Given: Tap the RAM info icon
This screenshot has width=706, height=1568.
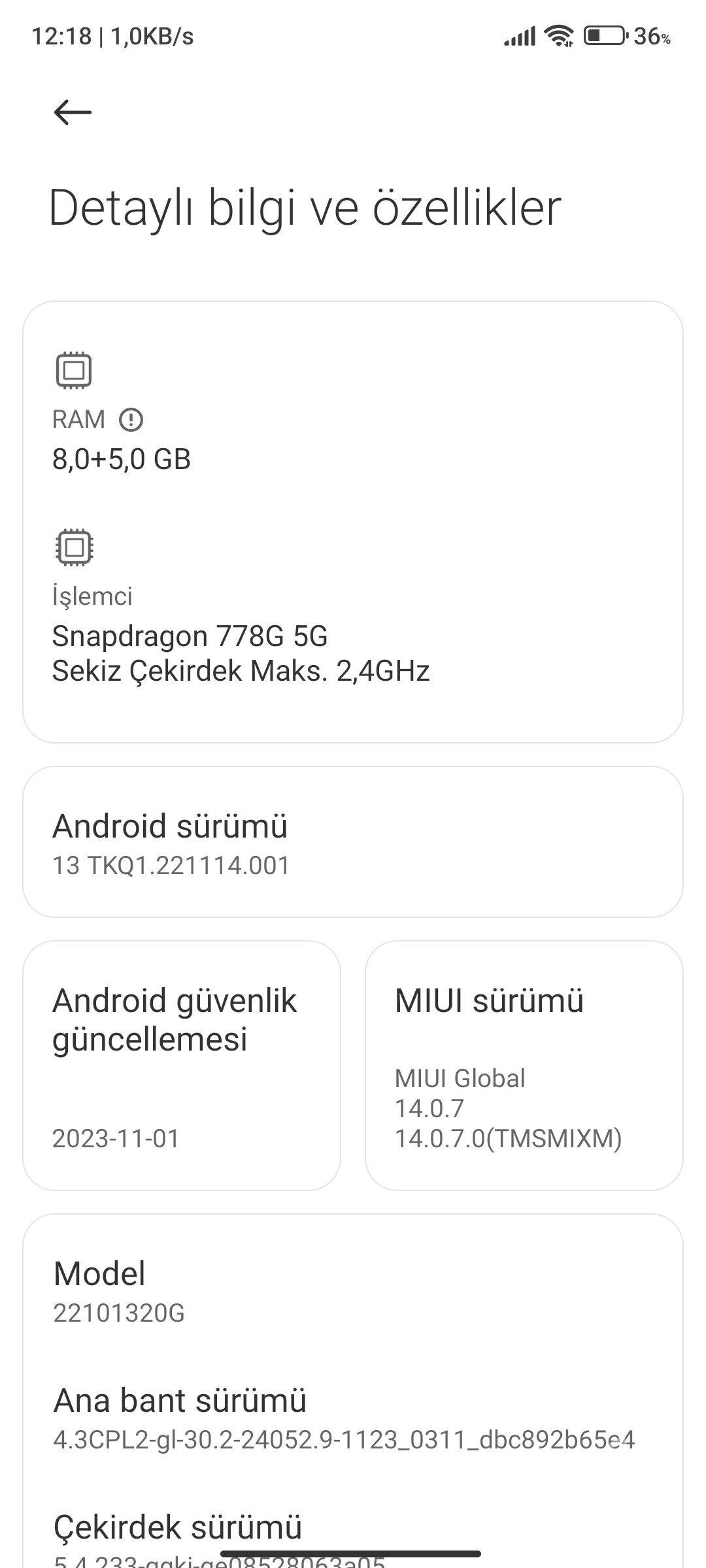Looking at the screenshot, I should (x=133, y=418).
